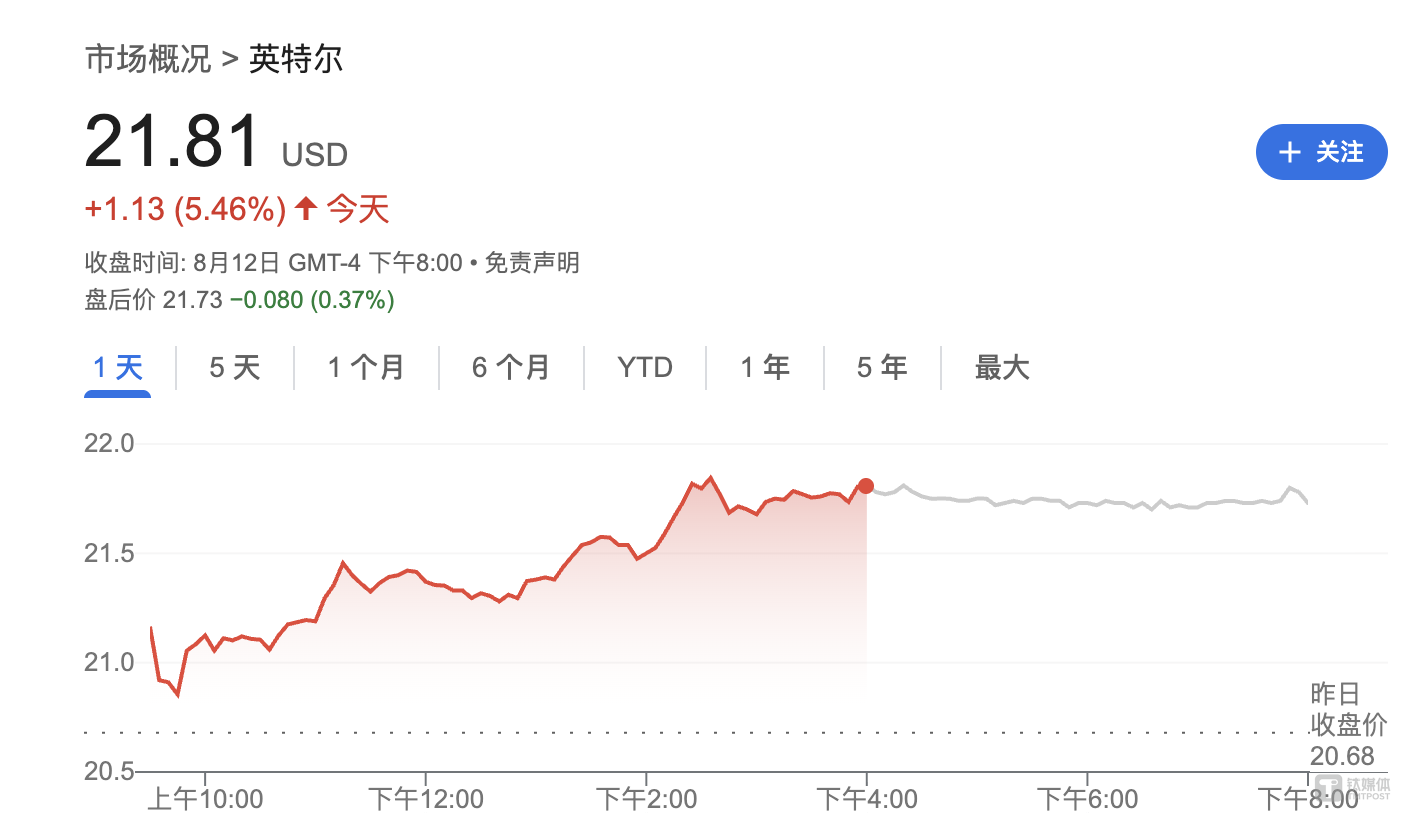Tap the 1 天 tab

118,368
